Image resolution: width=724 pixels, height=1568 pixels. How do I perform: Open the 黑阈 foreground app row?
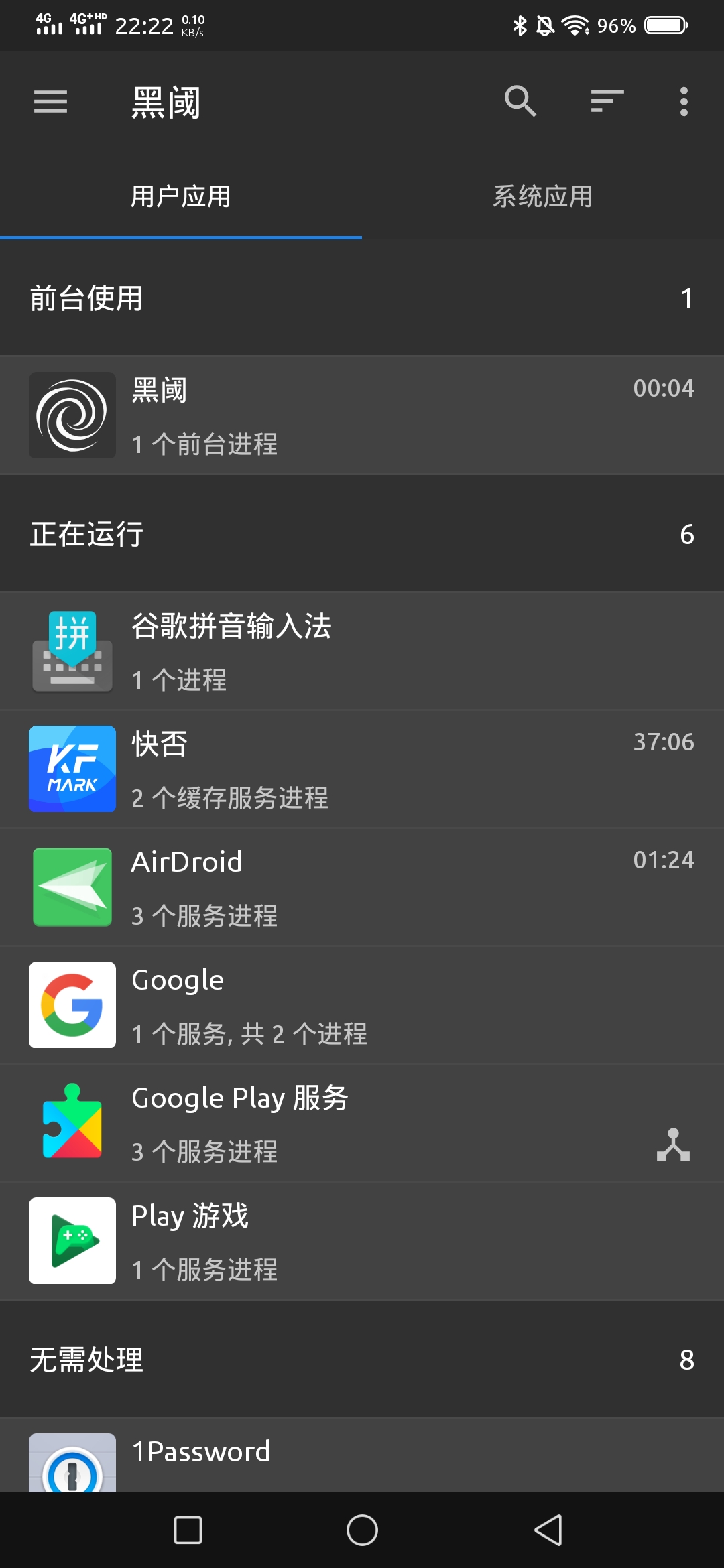pyautogui.click(x=362, y=415)
